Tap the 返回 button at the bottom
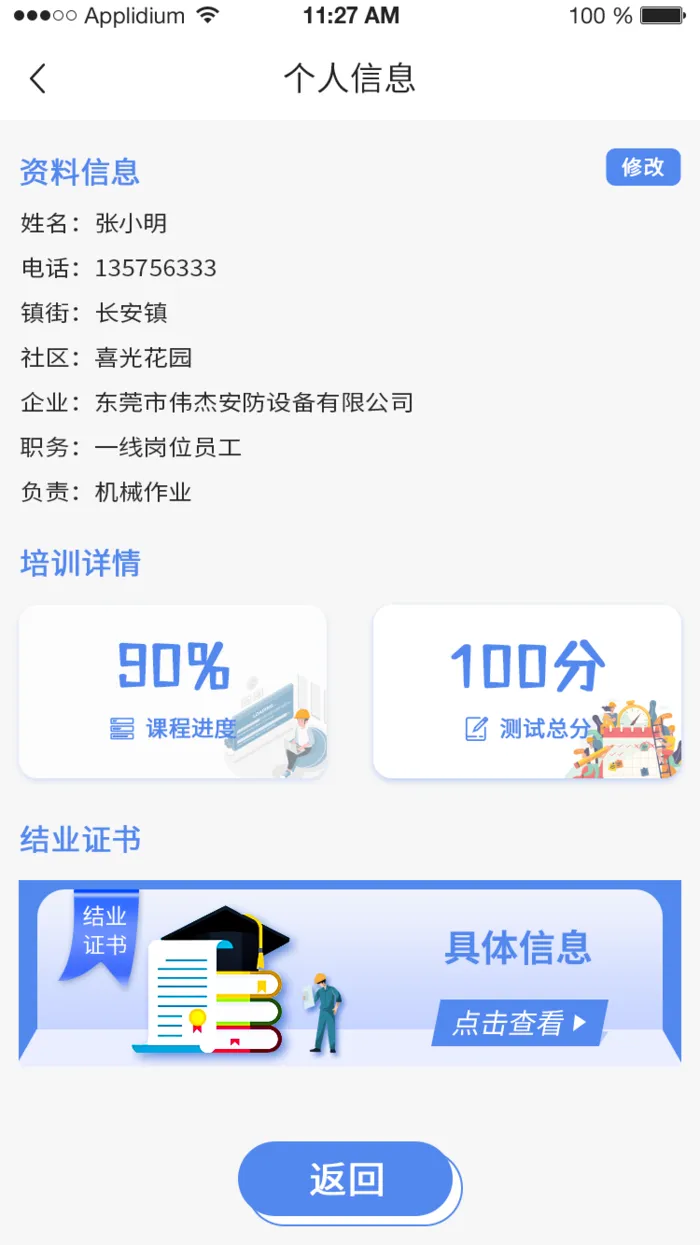Image resolution: width=700 pixels, height=1245 pixels. (347, 1180)
